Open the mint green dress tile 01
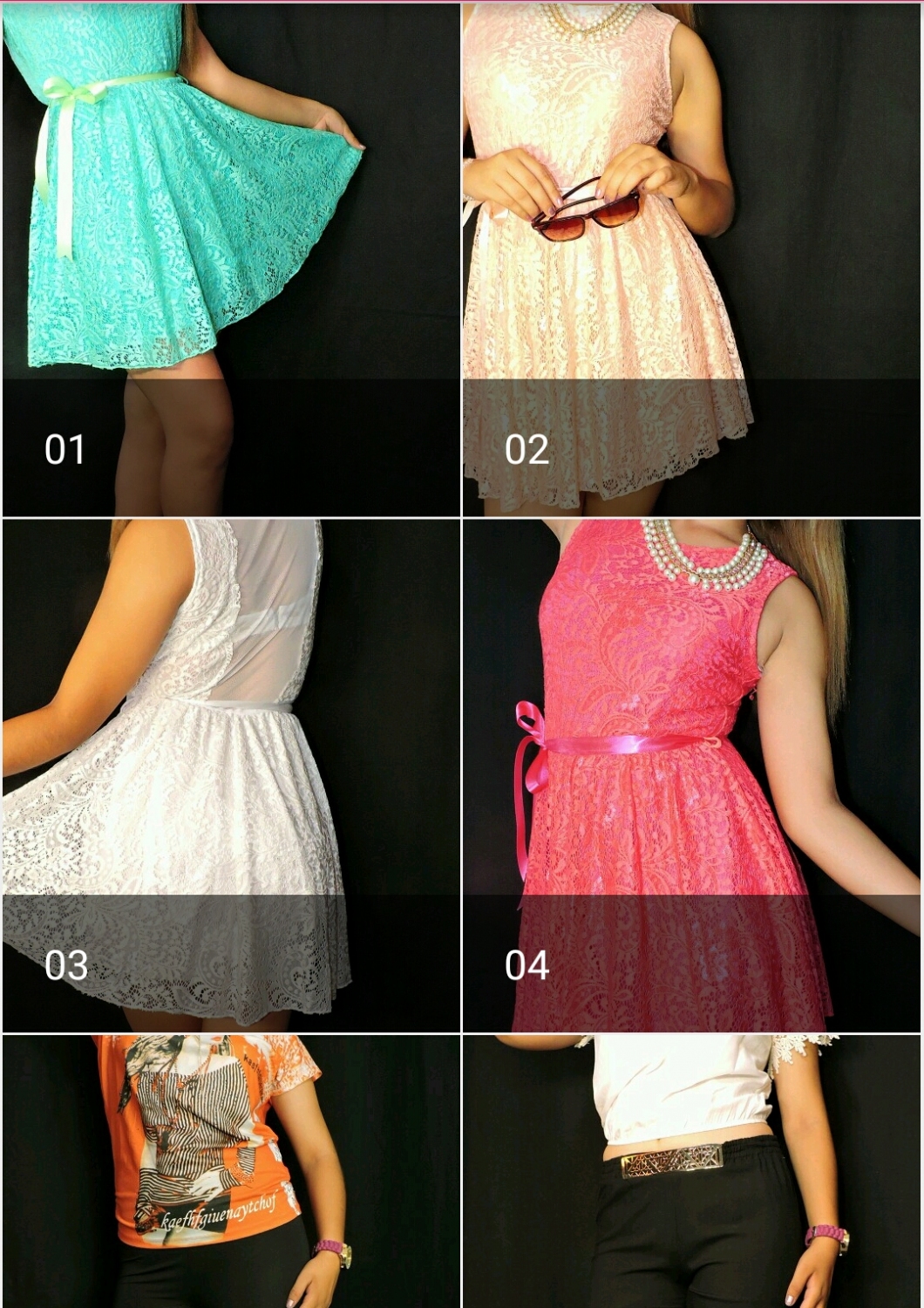 tap(231, 260)
